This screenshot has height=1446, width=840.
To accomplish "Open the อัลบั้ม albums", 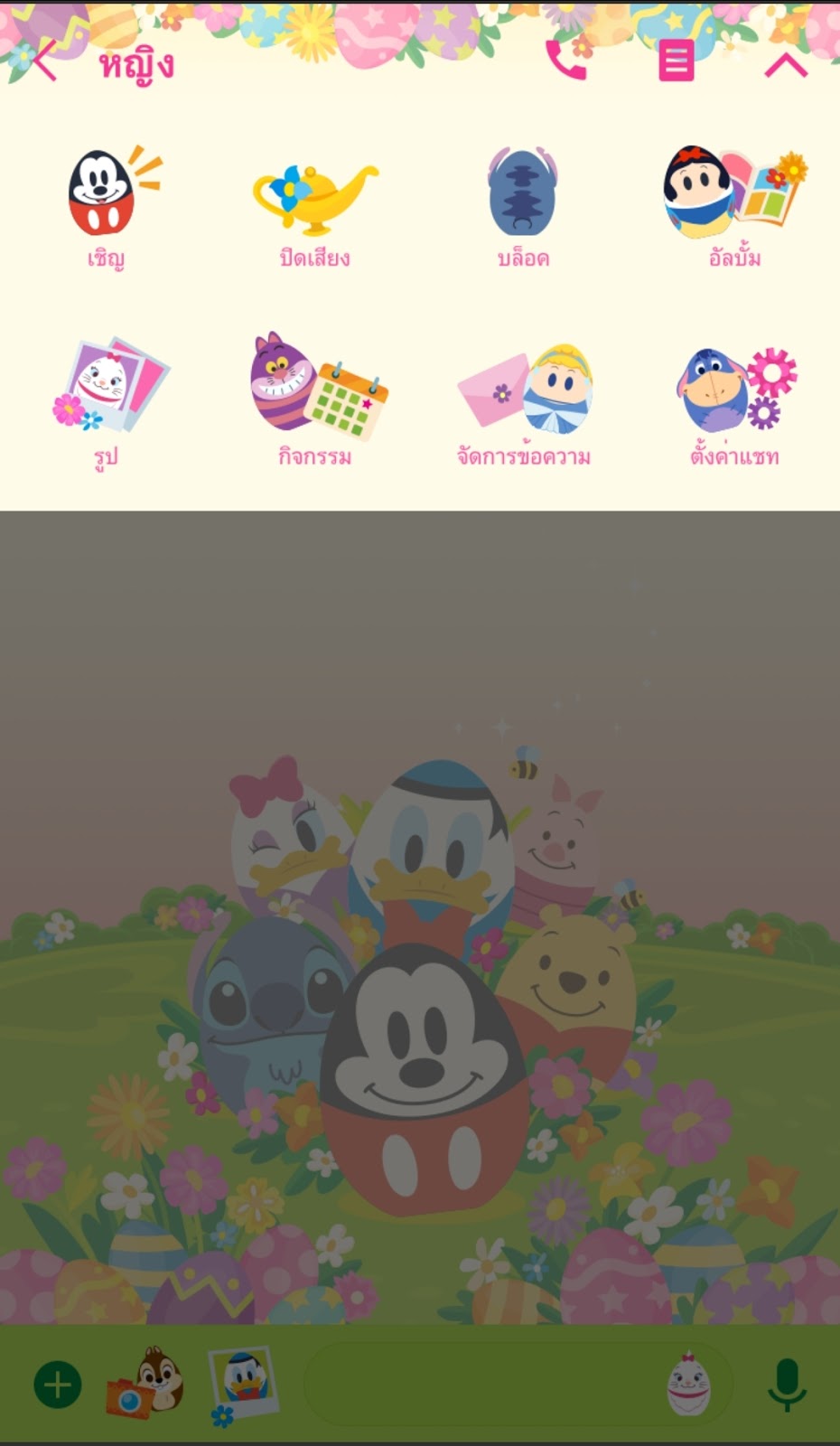I will [x=733, y=208].
